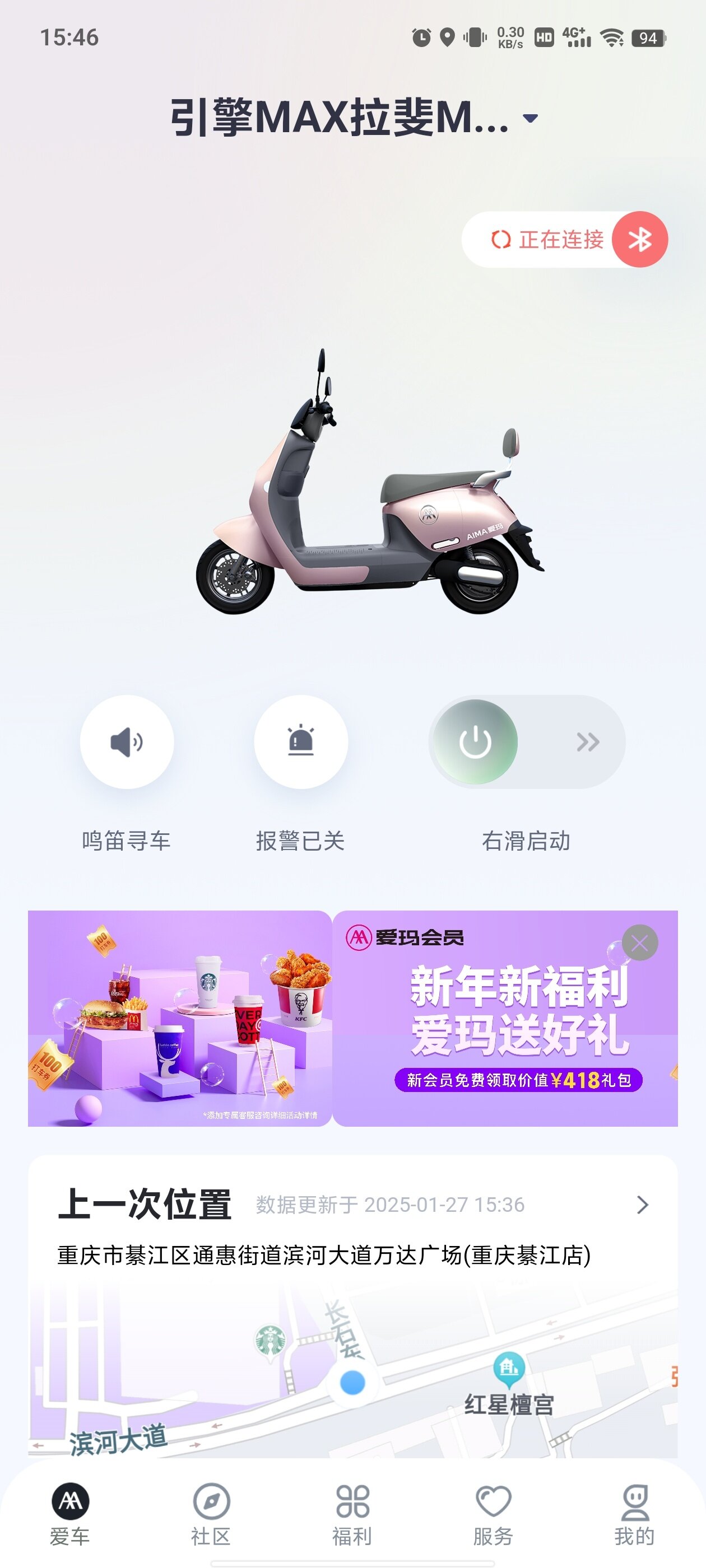Open the scooter image details
Image resolution: width=706 pixels, height=1568 pixels.
(x=369, y=487)
